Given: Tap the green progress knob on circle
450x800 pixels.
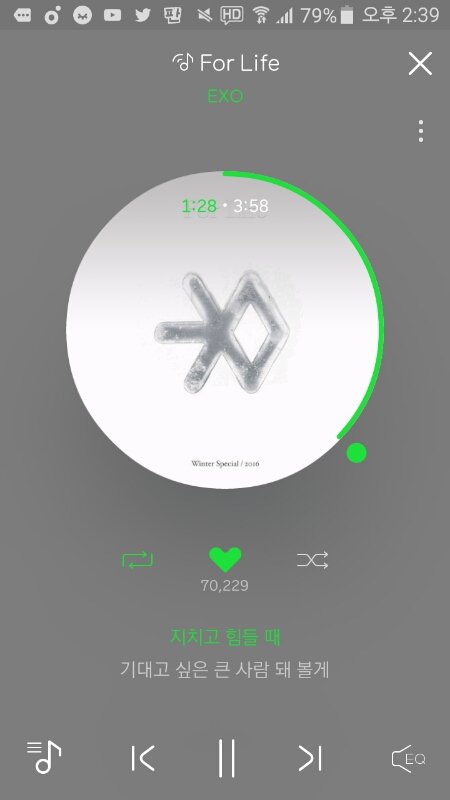Looking at the screenshot, I should coord(357,453).
